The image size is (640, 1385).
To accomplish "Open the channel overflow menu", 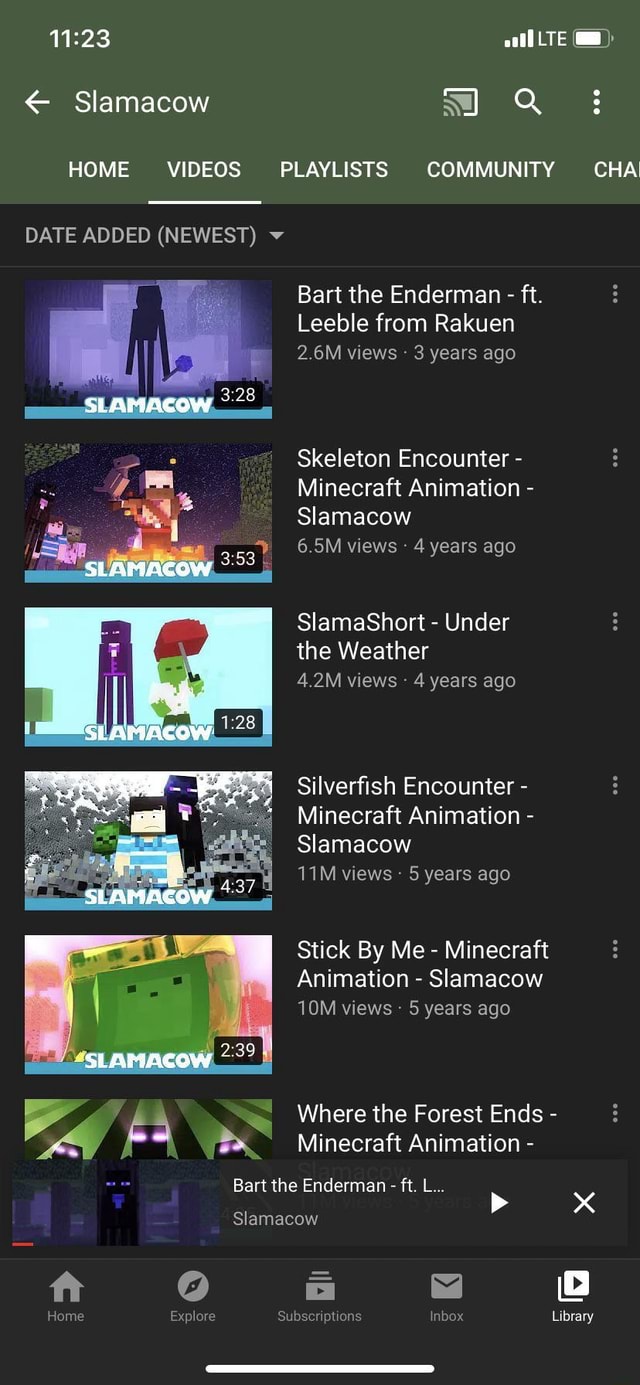I will pos(596,102).
